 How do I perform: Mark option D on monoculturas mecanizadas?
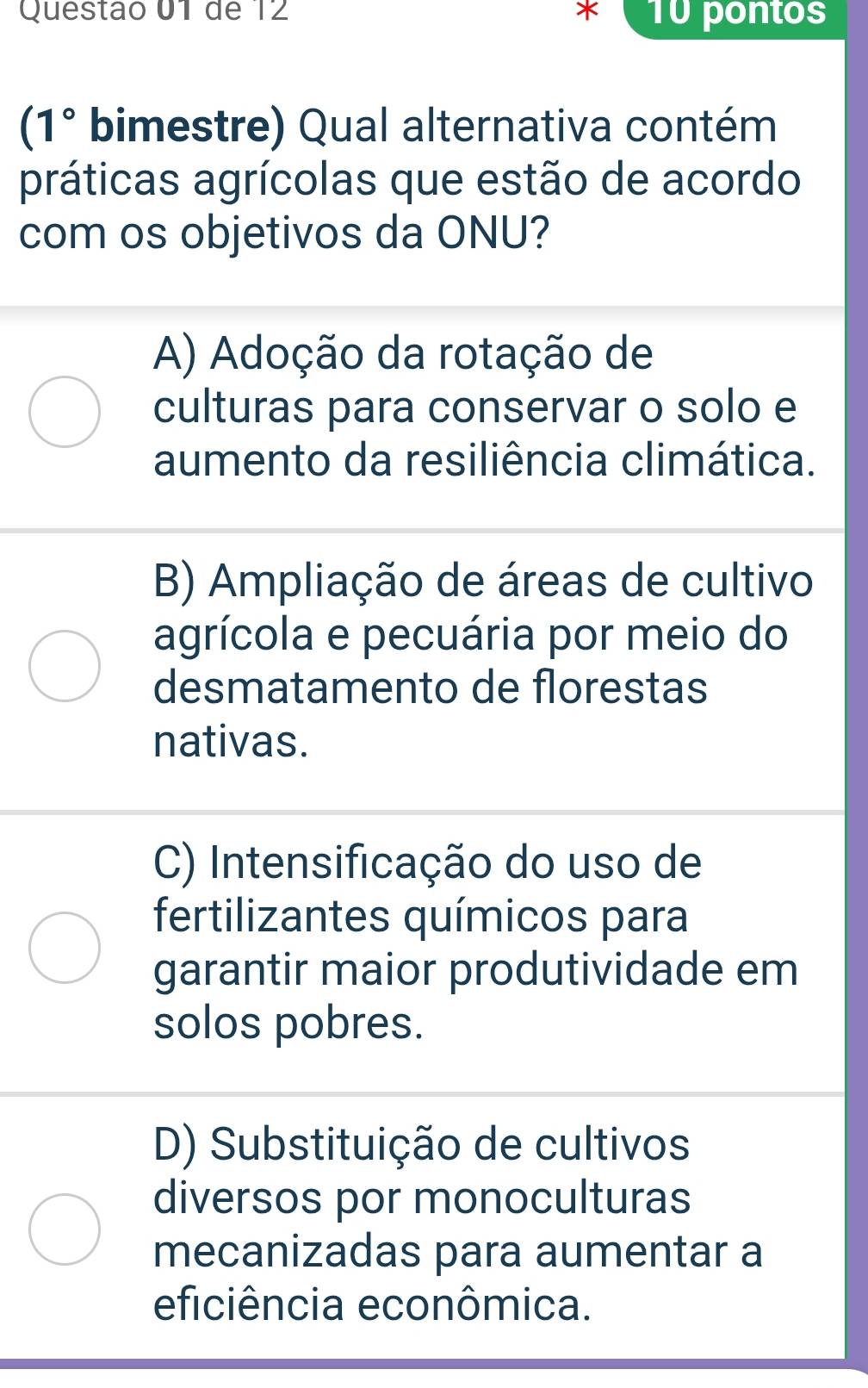(x=65, y=1229)
